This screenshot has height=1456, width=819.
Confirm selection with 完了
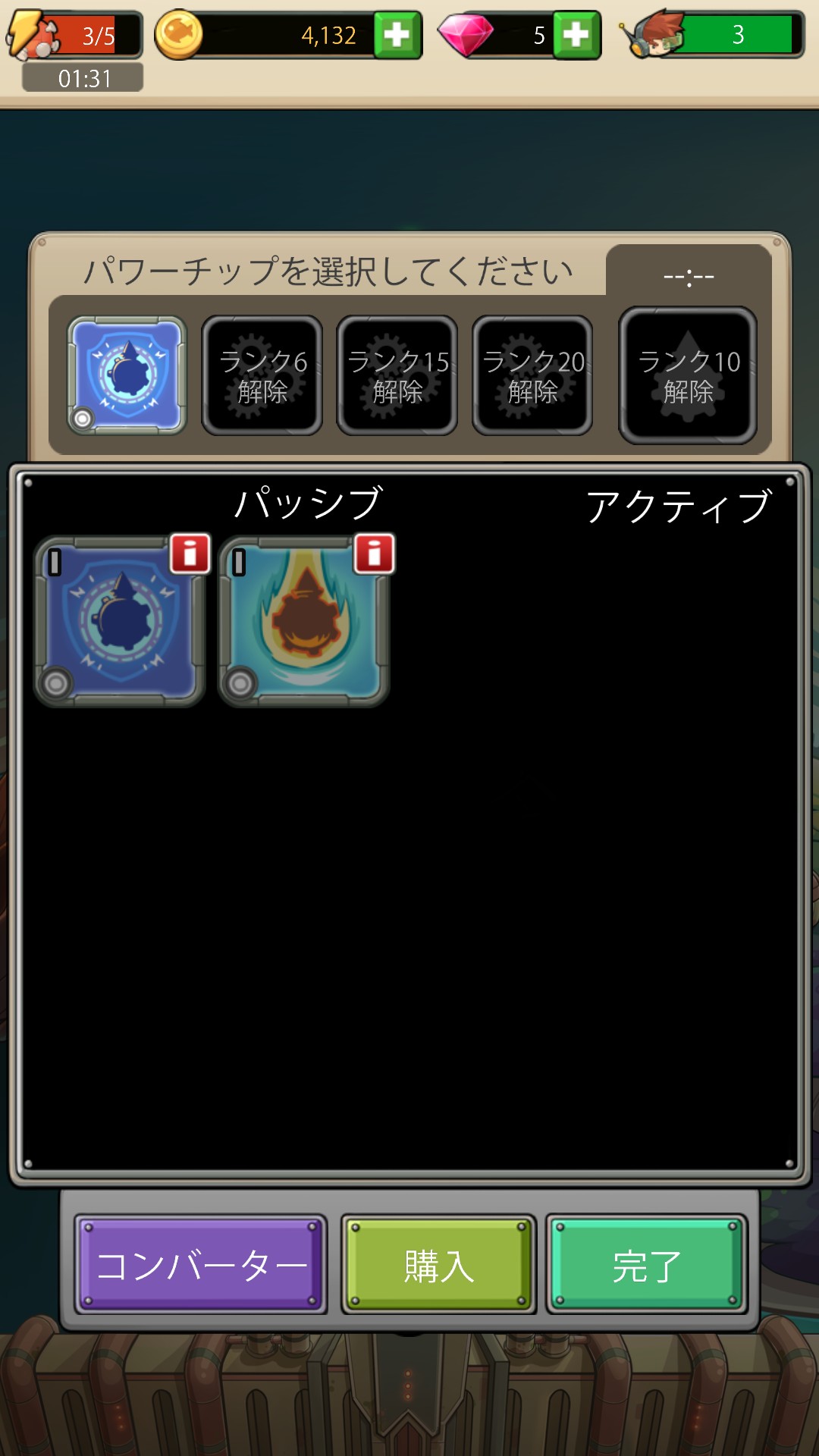point(646,1265)
